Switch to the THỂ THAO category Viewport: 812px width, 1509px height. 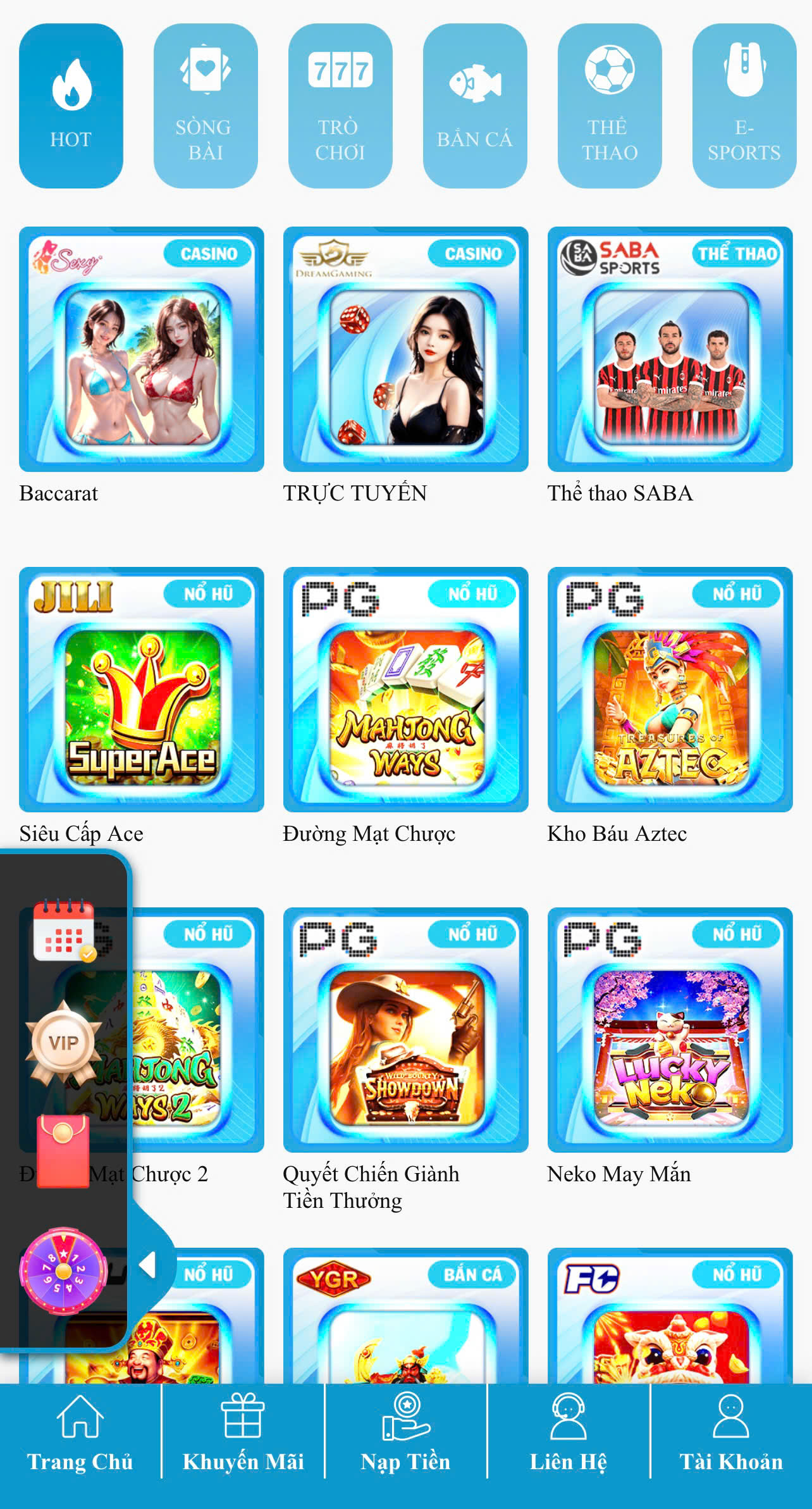(x=609, y=106)
